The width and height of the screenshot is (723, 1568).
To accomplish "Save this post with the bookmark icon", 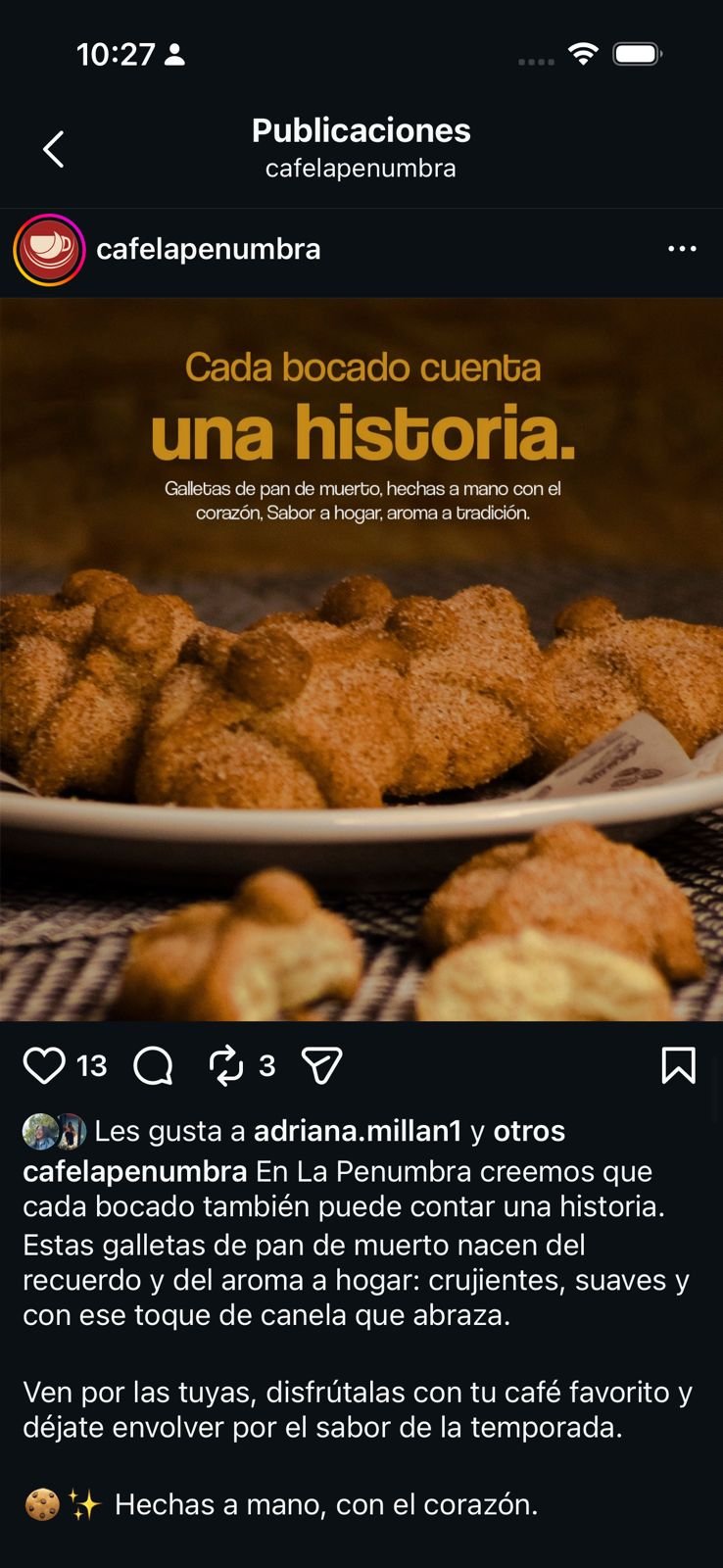I will (x=678, y=1065).
